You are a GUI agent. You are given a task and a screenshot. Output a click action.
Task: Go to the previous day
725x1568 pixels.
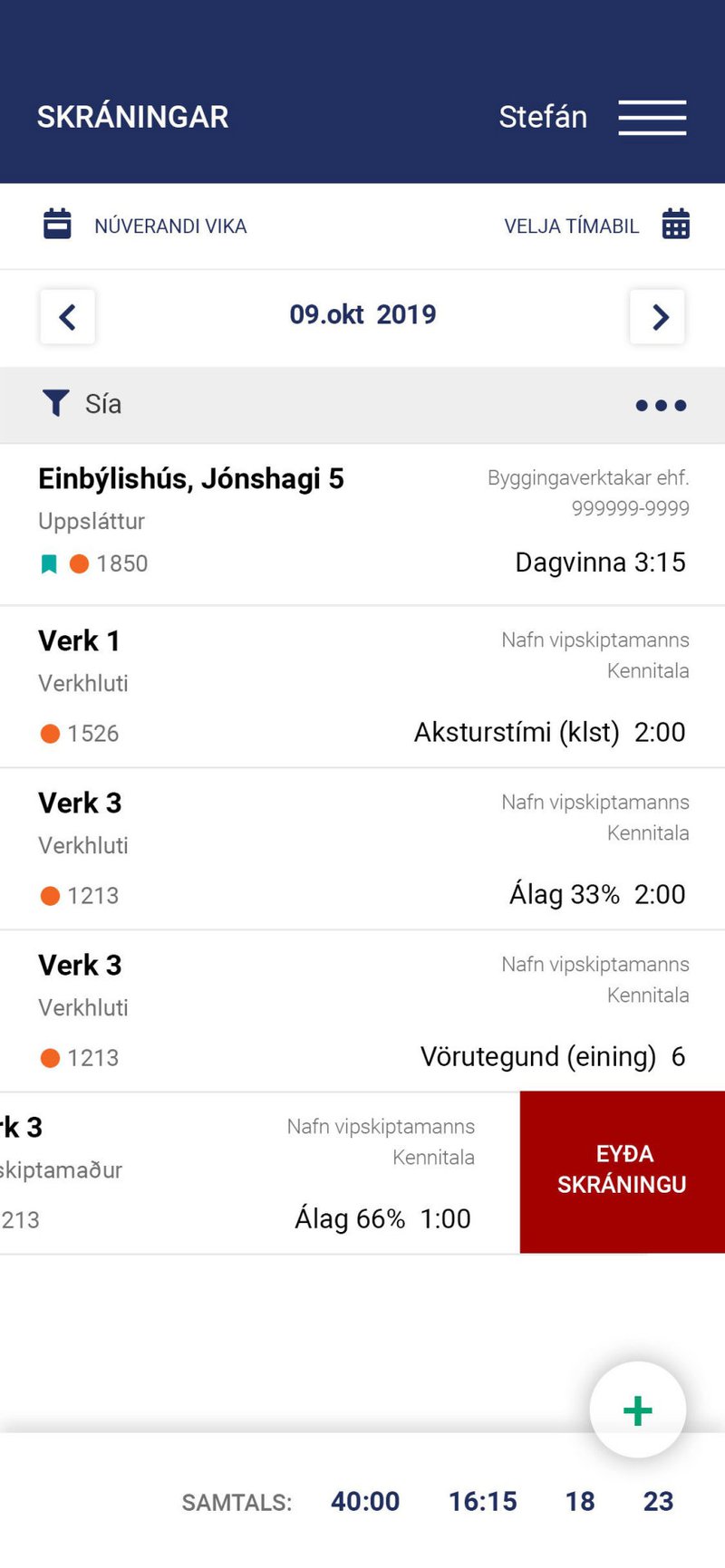[x=67, y=316]
